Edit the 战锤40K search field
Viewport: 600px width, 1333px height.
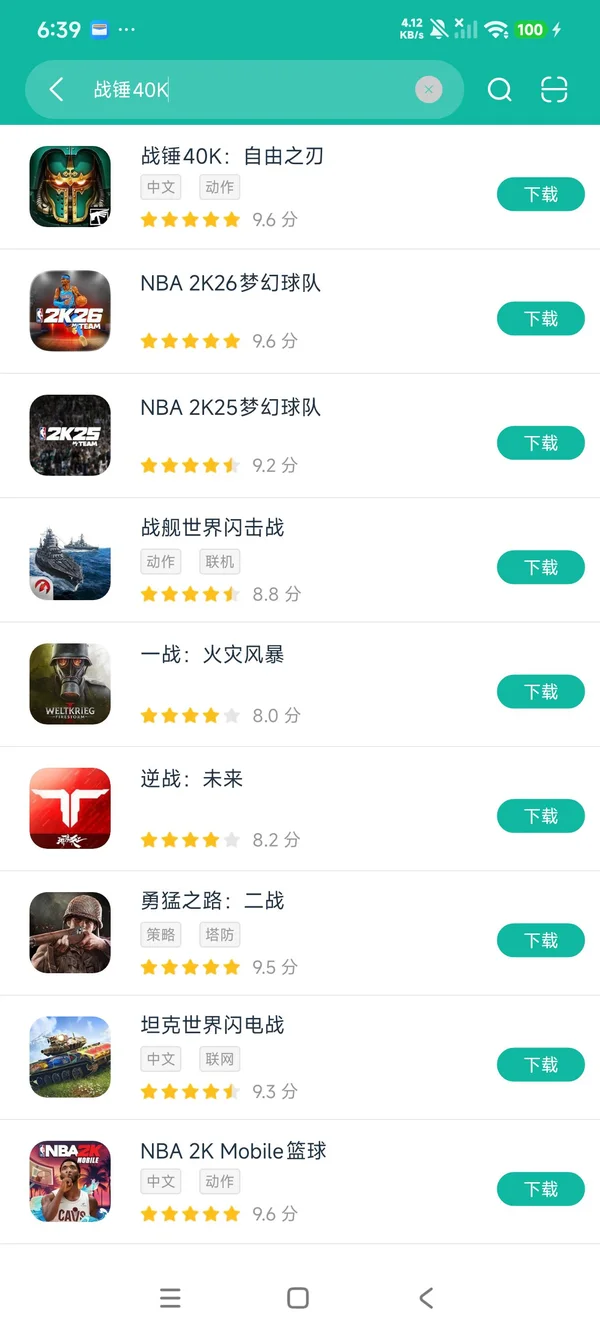coord(250,90)
